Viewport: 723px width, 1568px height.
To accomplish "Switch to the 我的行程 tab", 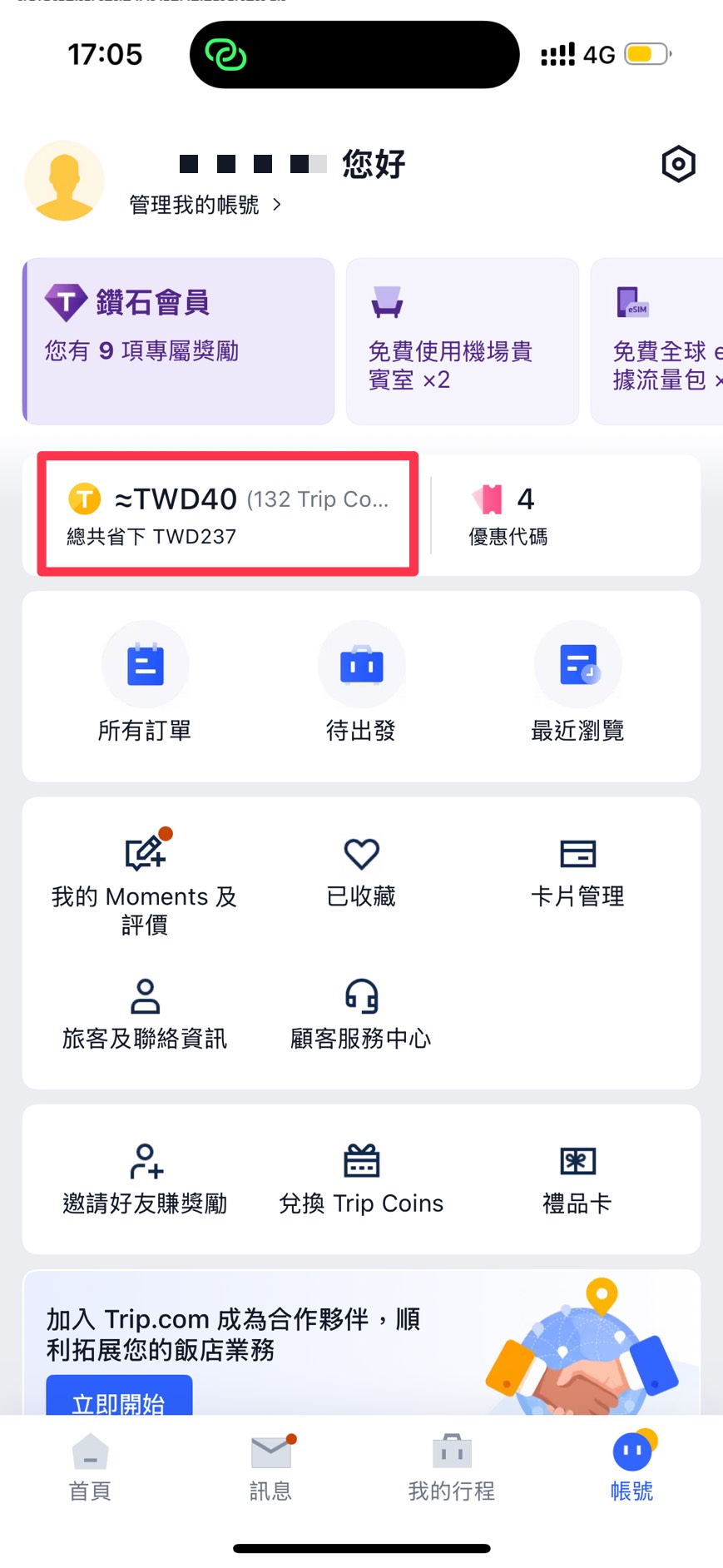I will (x=451, y=1467).
